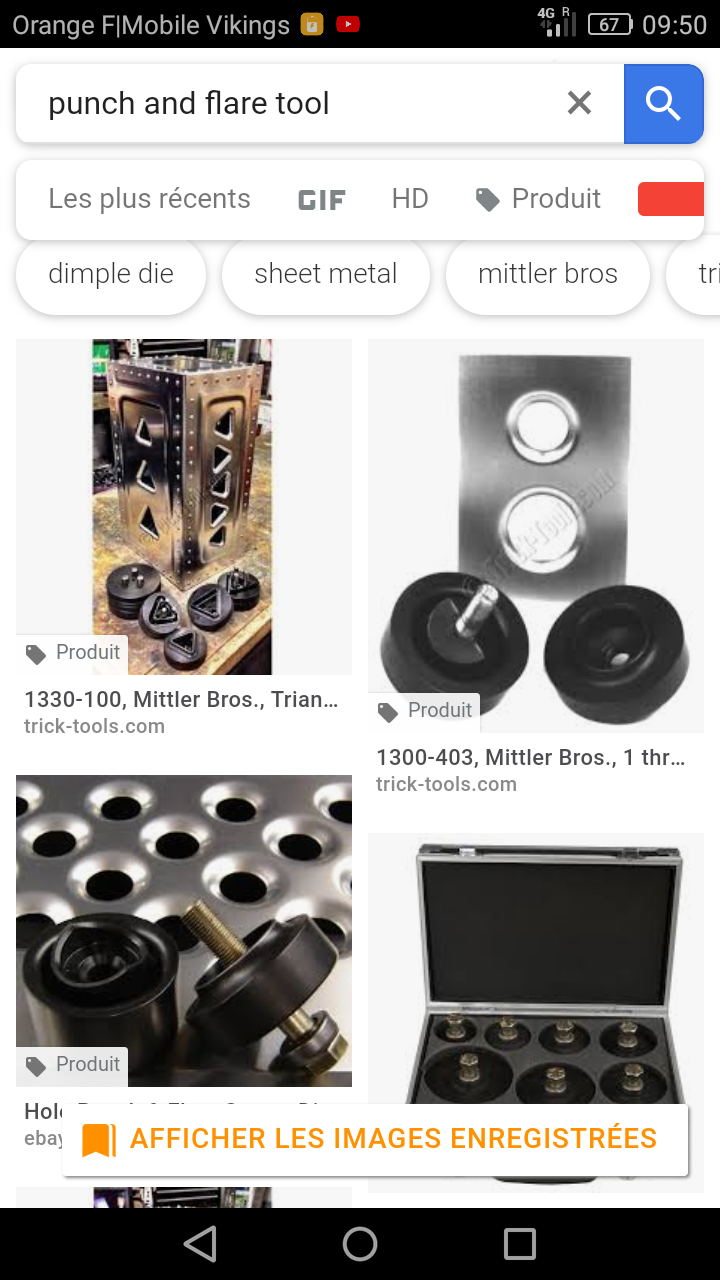Run search with the blue magnifier button
The image size is (720, 1280).
click(663, 103)
